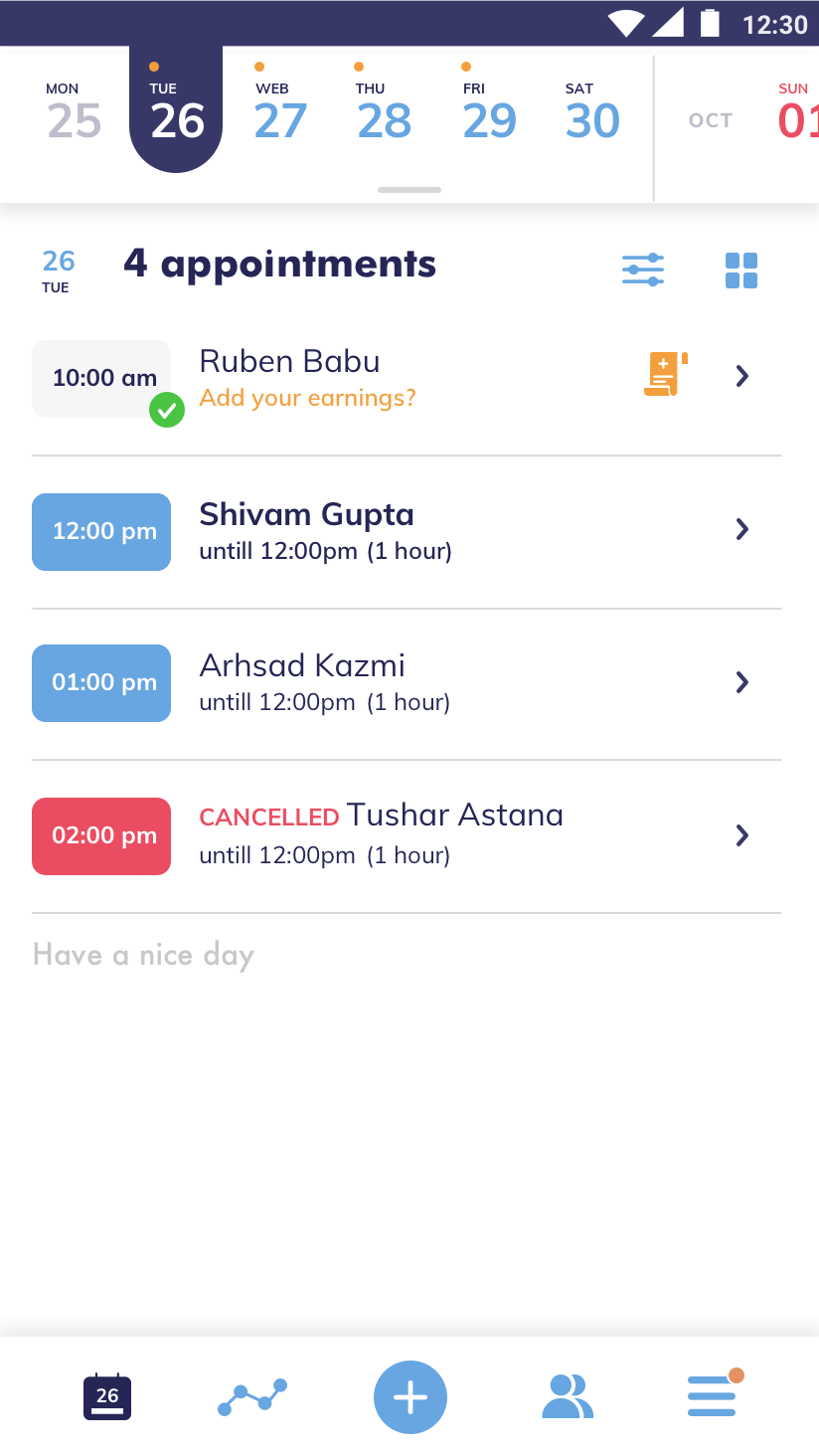Open the menu tab with notification dot
The width and height of the screenshot is (819, 1456).
click(713, 1395)
